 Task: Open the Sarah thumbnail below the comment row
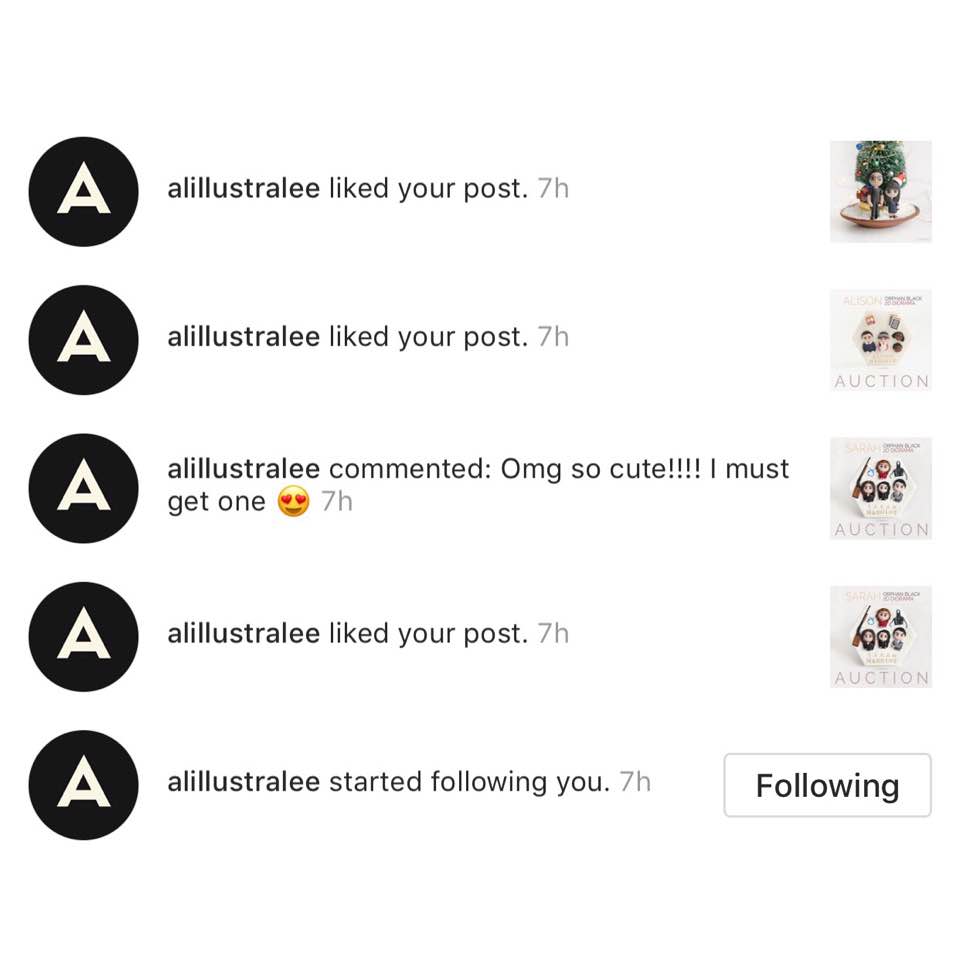tap(880, 636)
